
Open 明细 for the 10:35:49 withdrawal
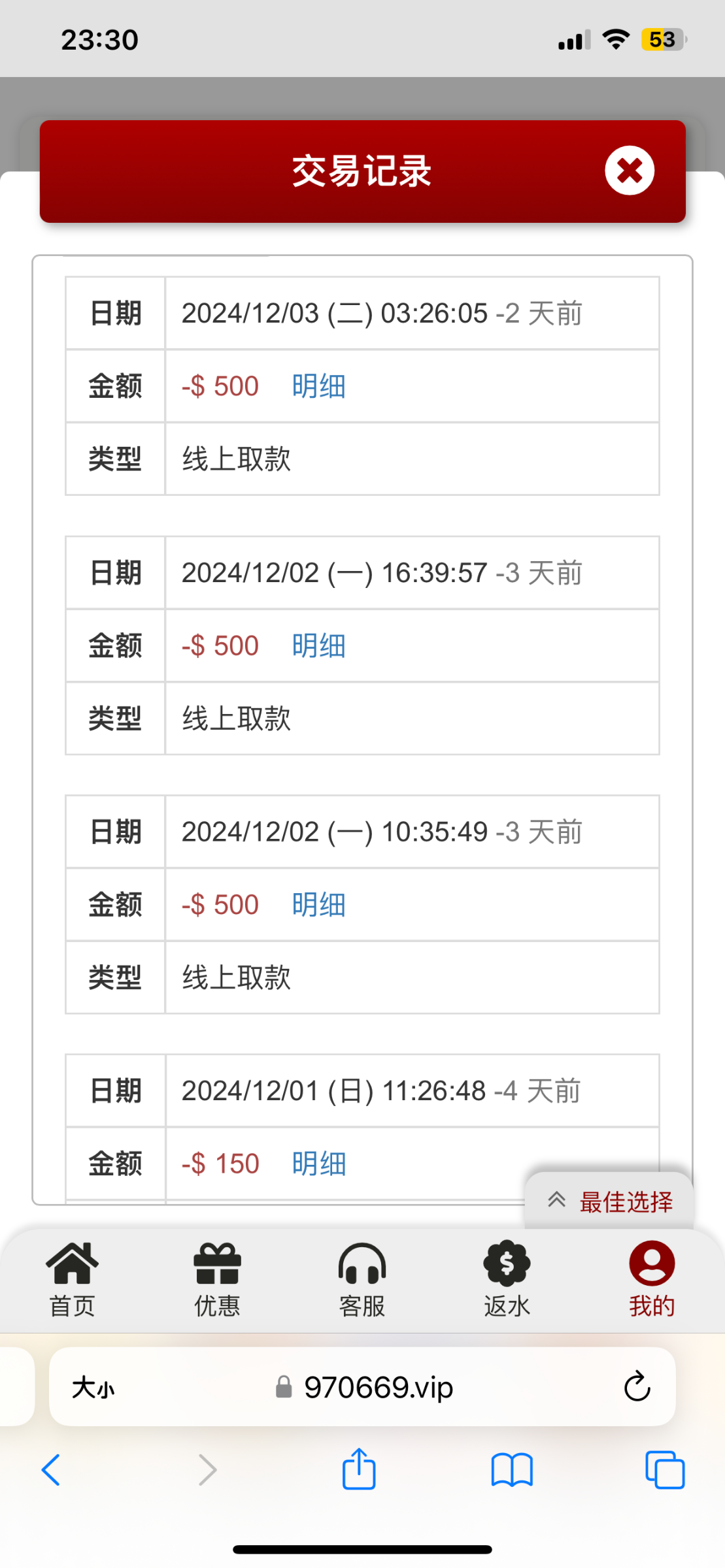point(319,904)
